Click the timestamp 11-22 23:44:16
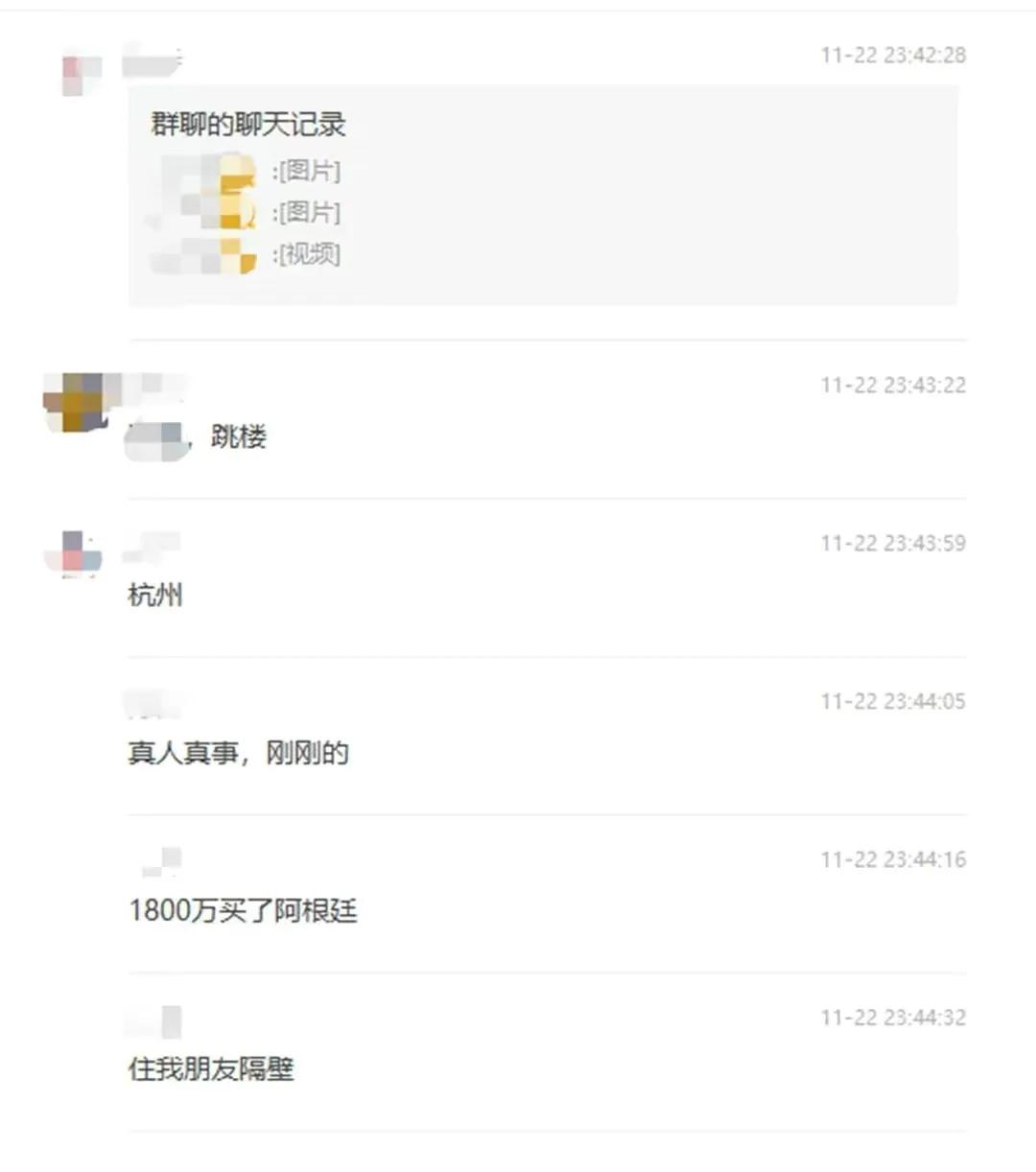 pyautogui.click(x=892, y=859)
